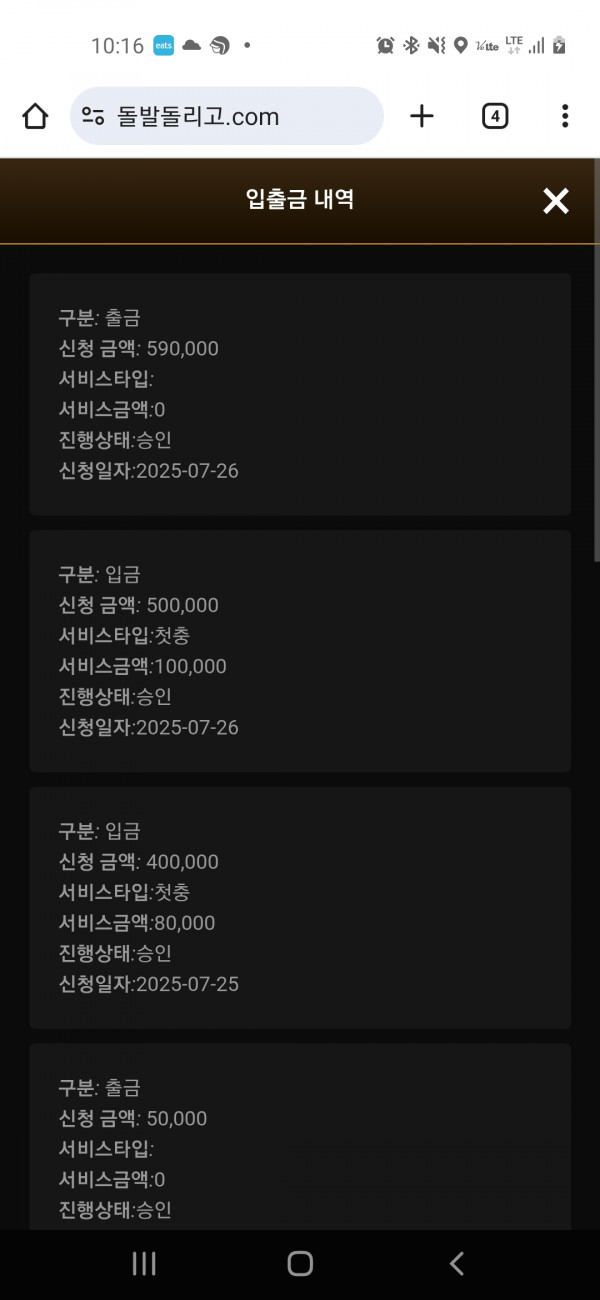The height and width of the screenshot is (1300, 600).
Task: Go to the browser home page
Action: point(35,116)
